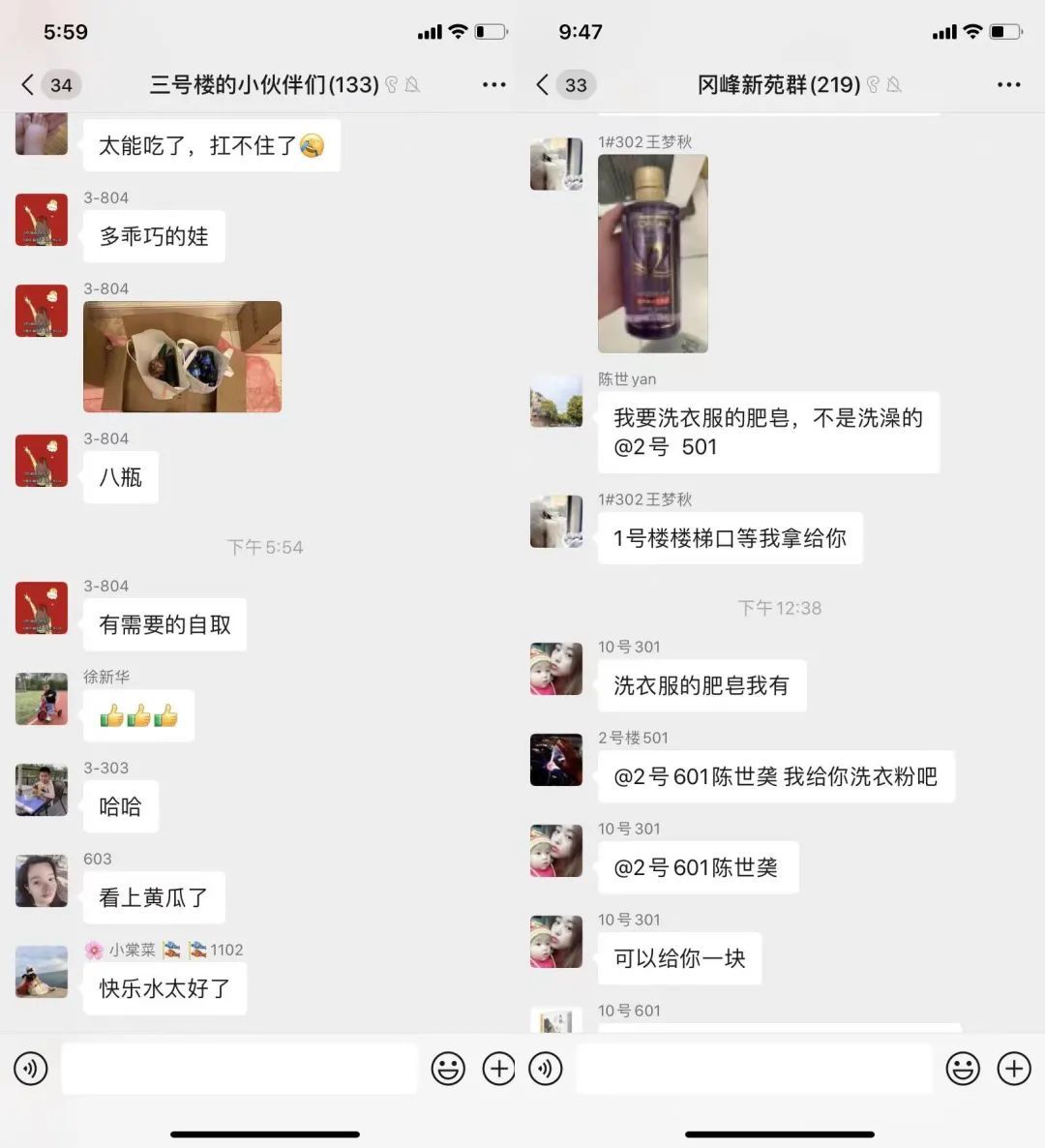Open emoji panel in 三号楼的小伙伴们 chat
The image size is (1045, 1148).
pos(448,1069)
